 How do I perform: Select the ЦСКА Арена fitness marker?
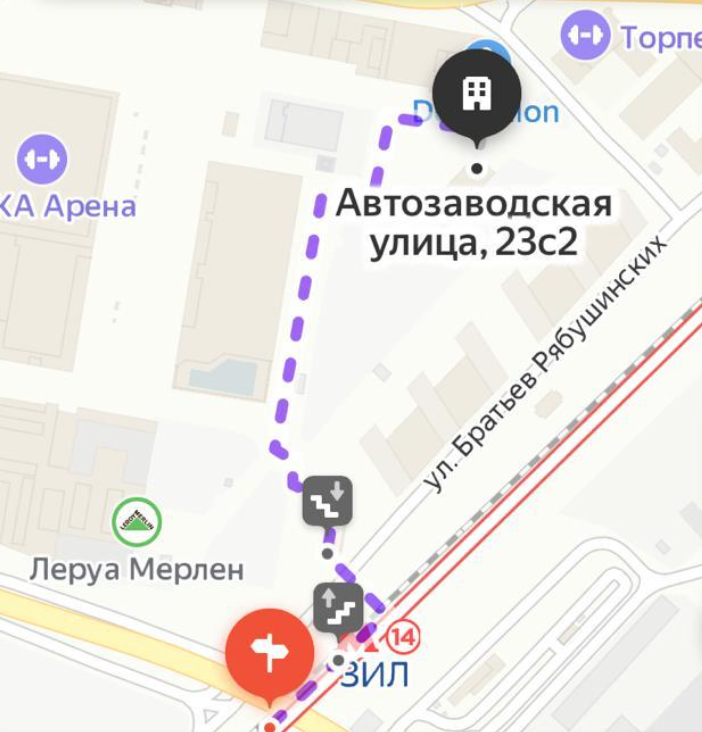(42, 159)
